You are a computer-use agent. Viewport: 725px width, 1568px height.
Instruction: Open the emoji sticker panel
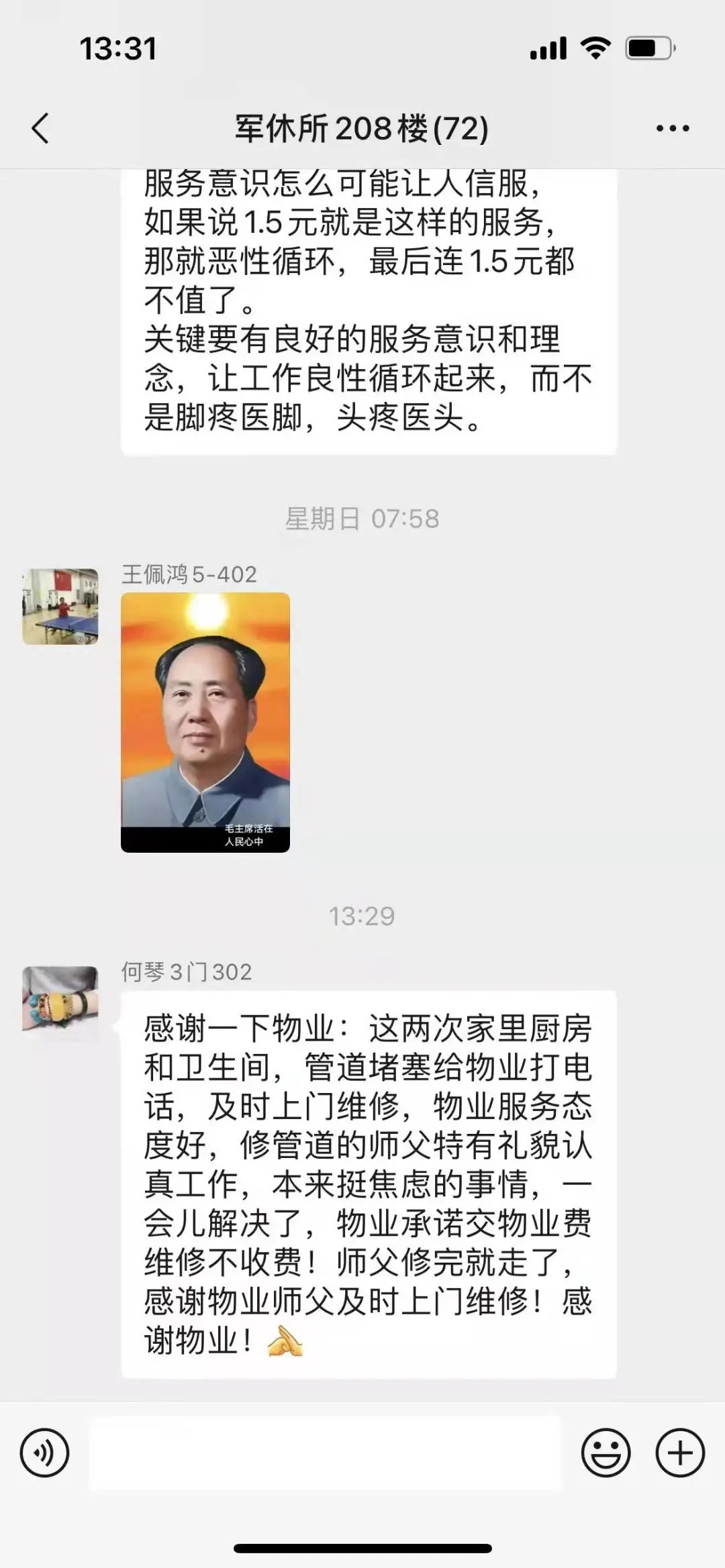coord(606,1453)
